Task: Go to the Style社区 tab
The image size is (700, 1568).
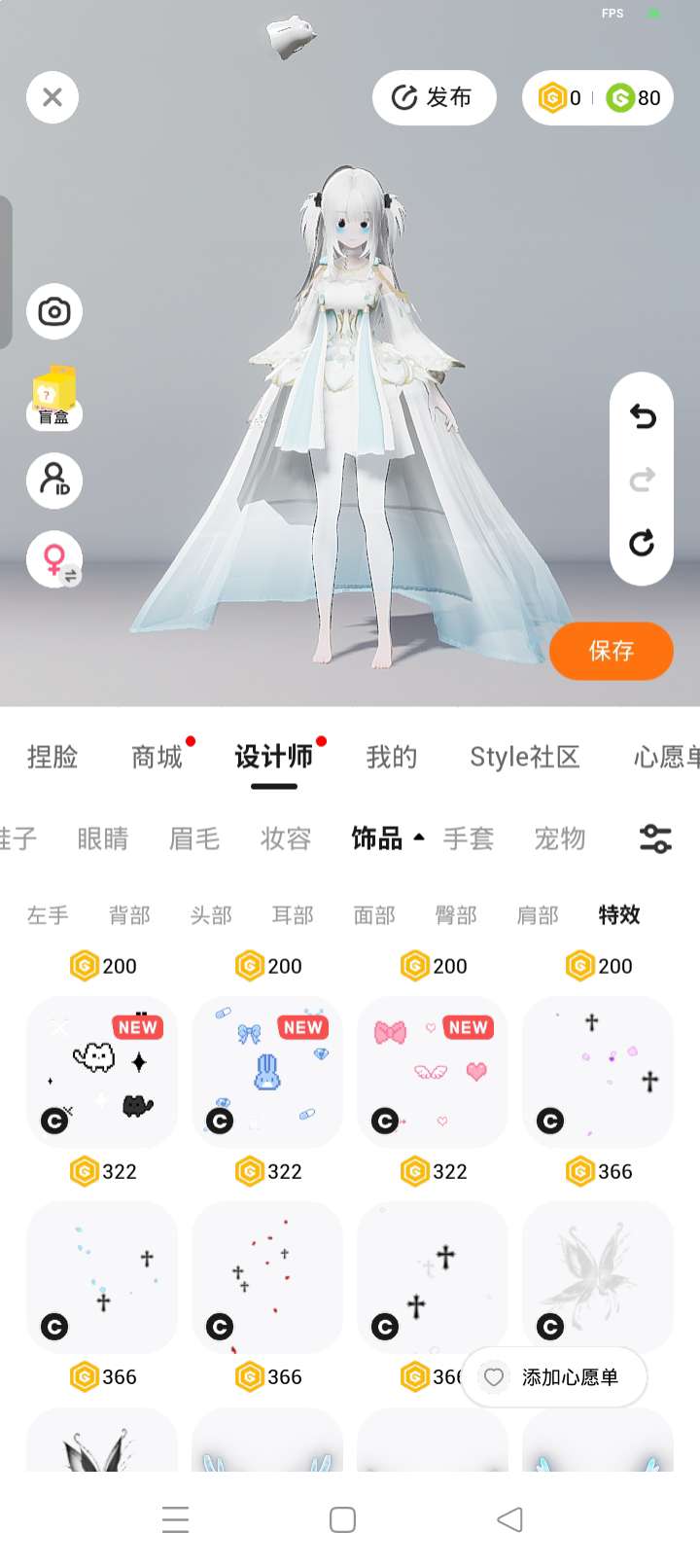Action: (x=525, y=757)
